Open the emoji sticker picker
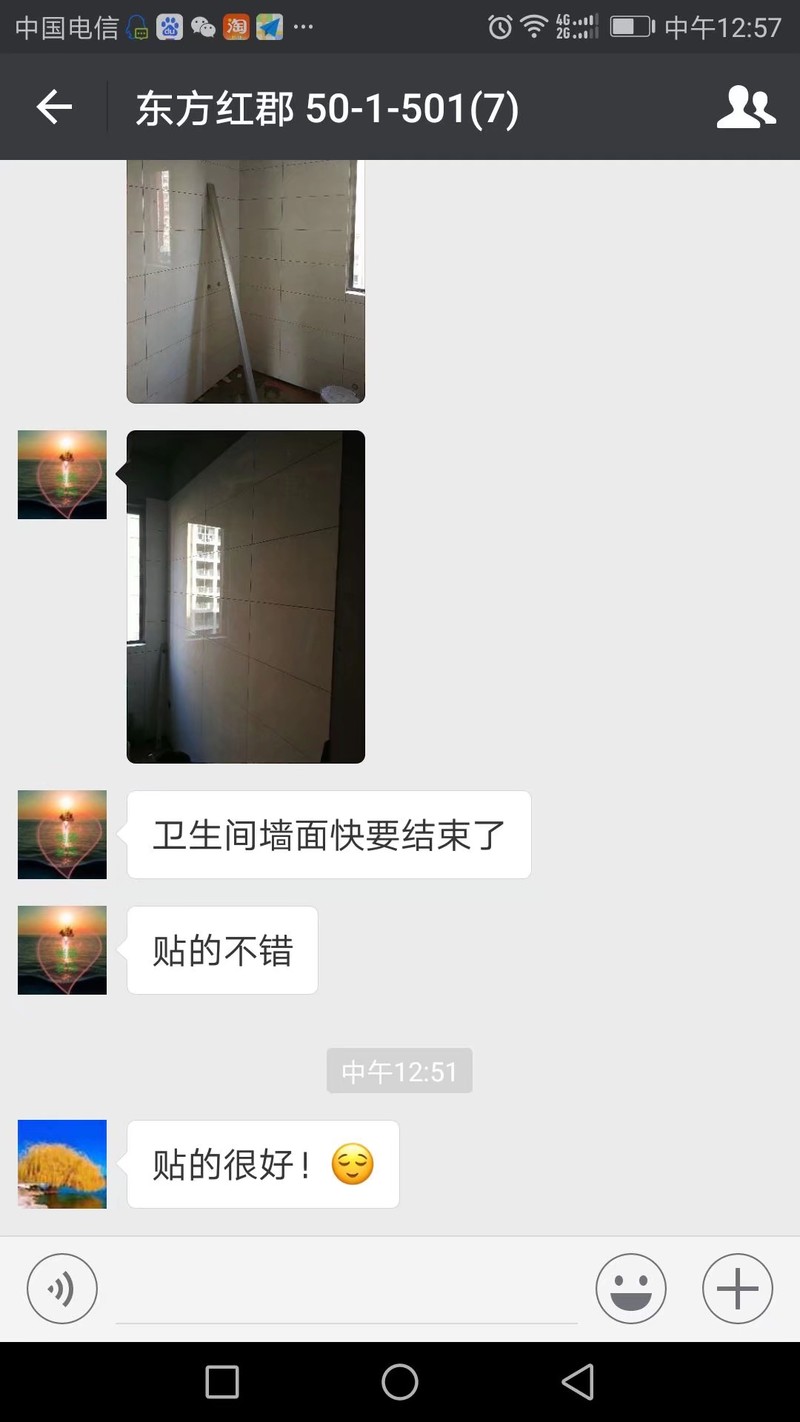800x1422 pixels. (x=631, y=1289)
